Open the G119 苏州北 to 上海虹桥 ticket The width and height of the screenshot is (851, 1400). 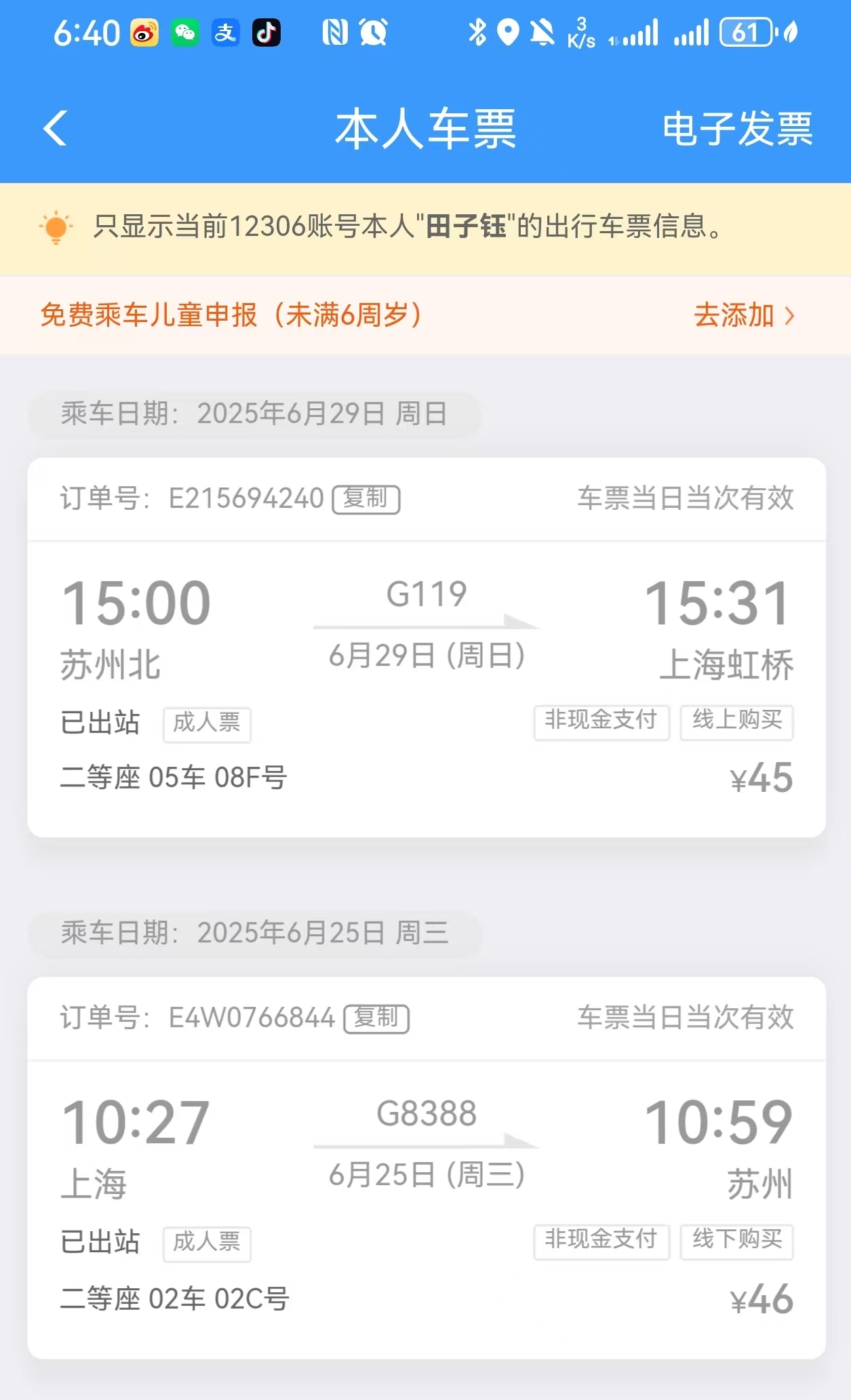(426, 685)
